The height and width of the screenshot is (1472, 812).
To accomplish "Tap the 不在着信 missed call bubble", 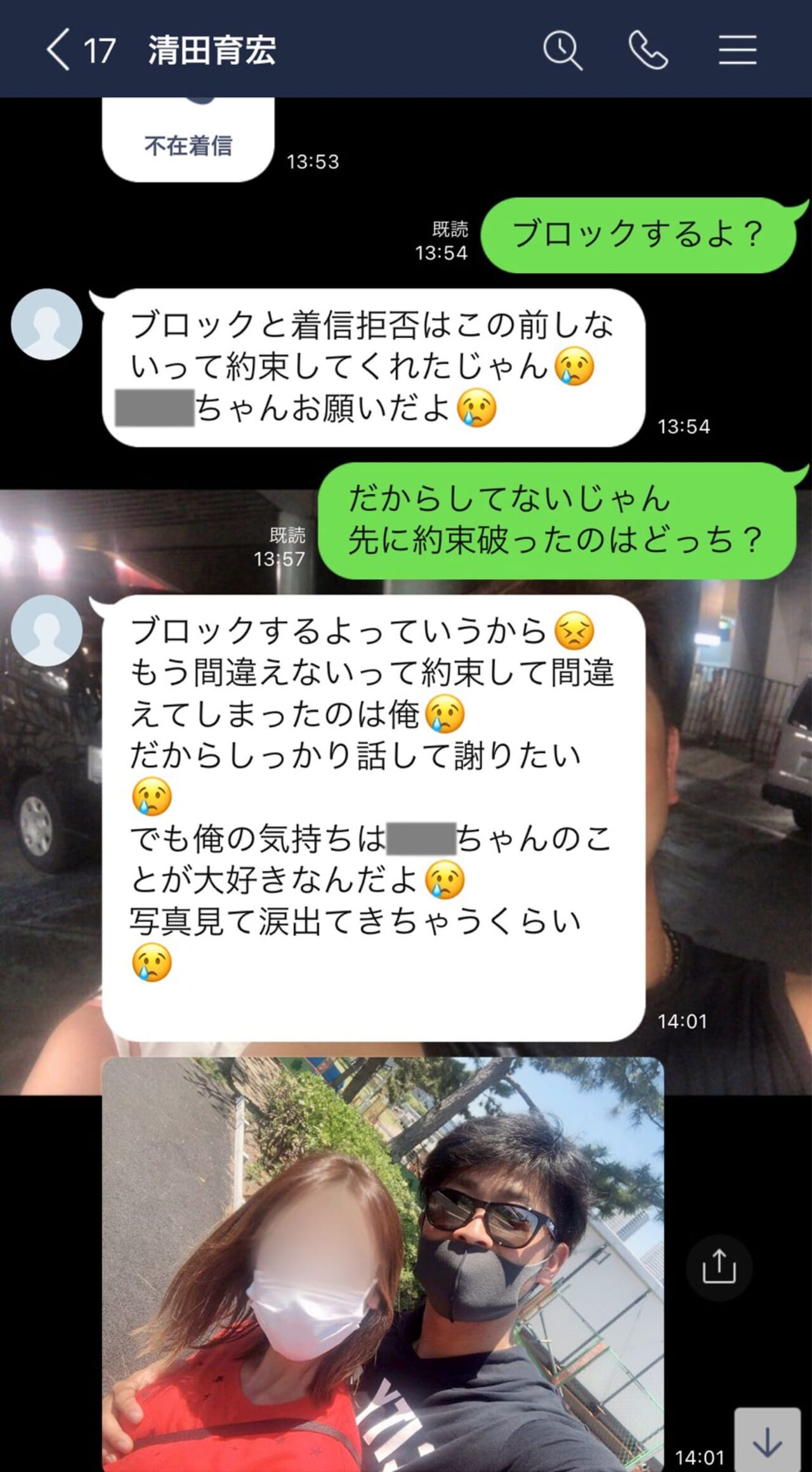I will (x=188, y=140).
